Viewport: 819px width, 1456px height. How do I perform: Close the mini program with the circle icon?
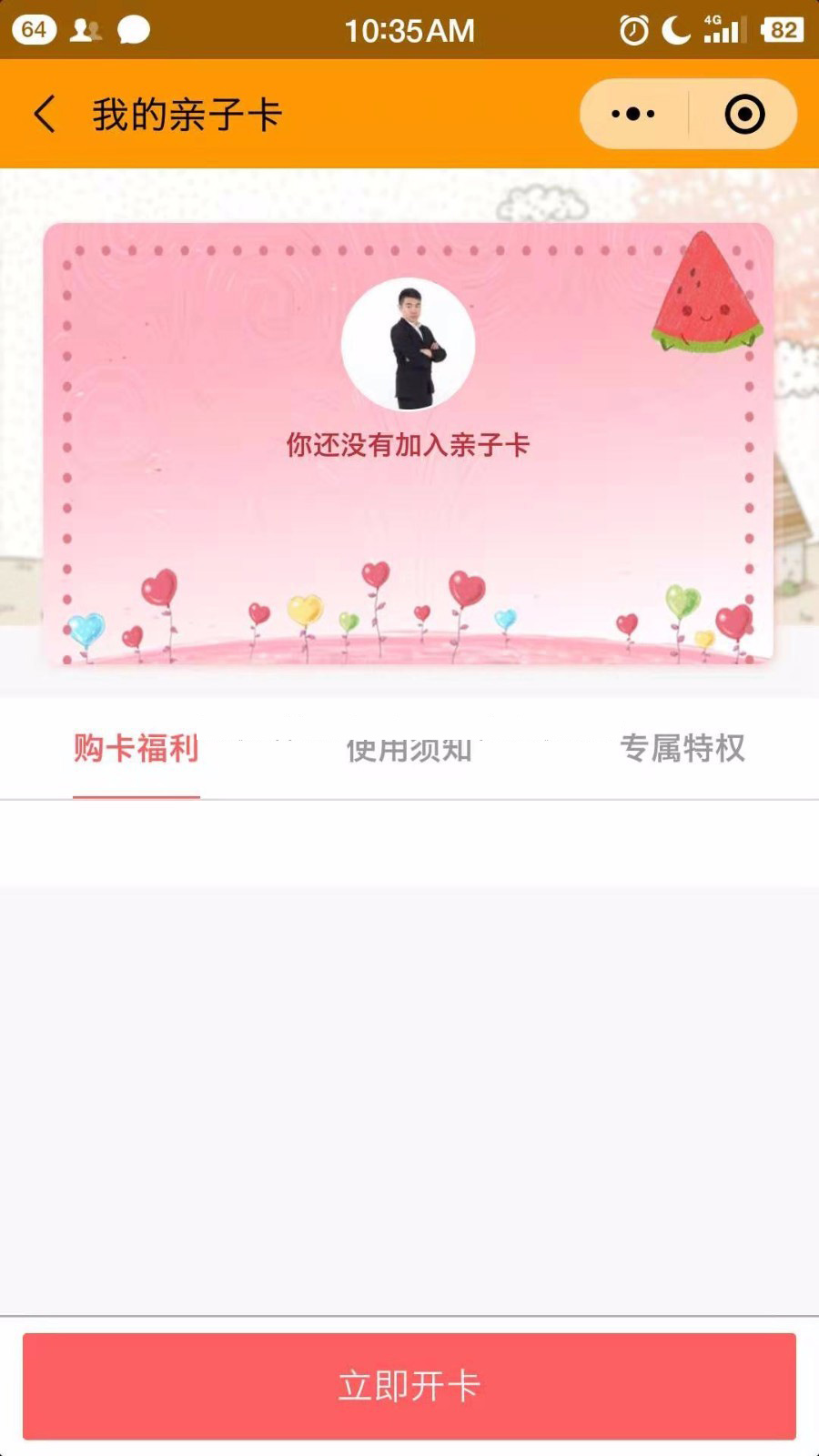point(744,115)
